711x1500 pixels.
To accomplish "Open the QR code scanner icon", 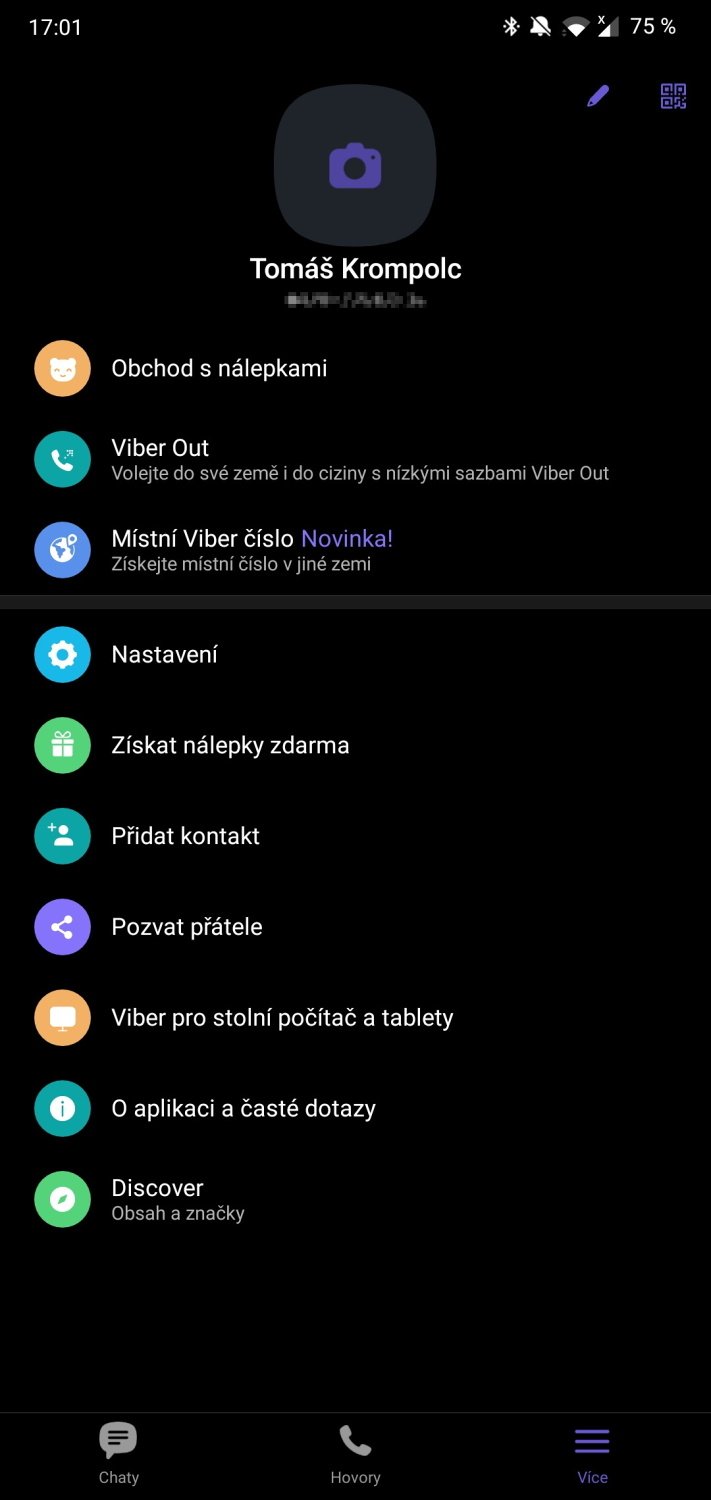I will pyautogui.click(x=673, y=97).
